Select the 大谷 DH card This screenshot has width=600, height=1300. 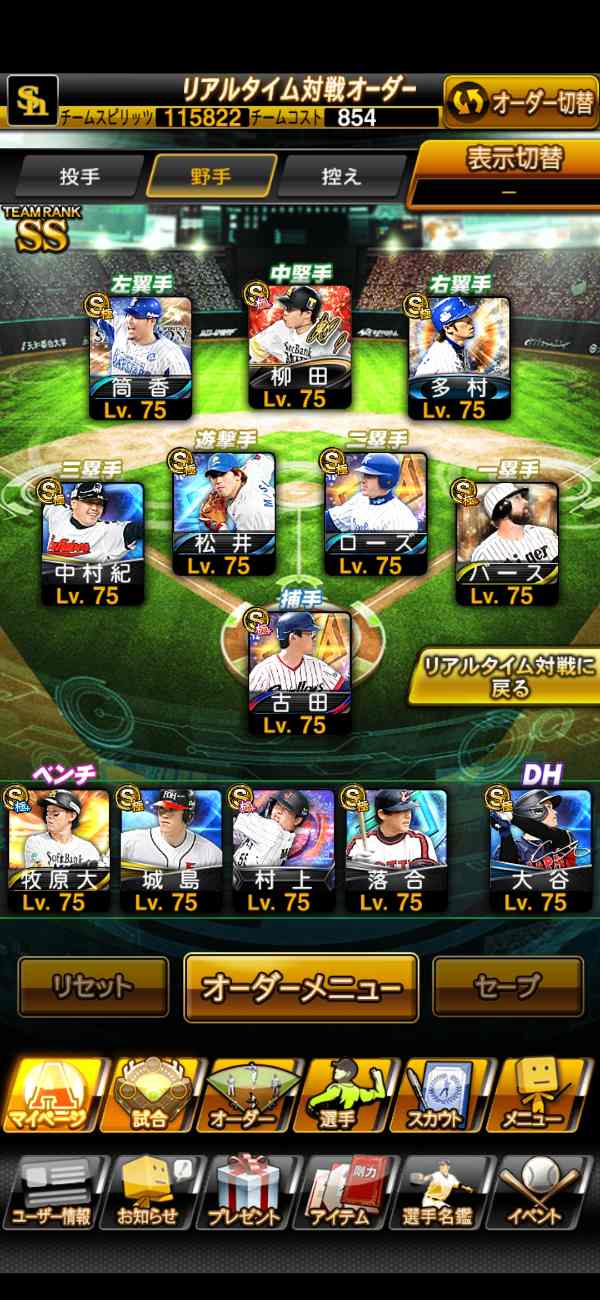[540, 851]
